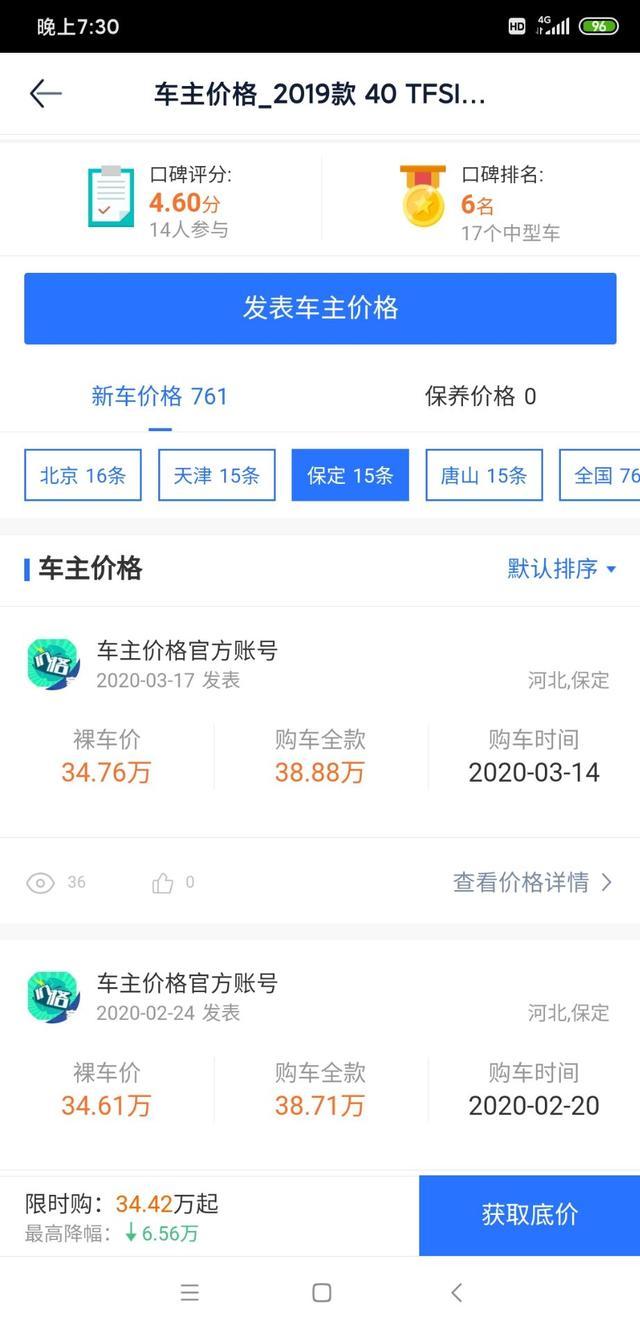This screenshot has width=640, height=1333.
Task: Open the price card posted 2020-02-24
Action: 320,1055
